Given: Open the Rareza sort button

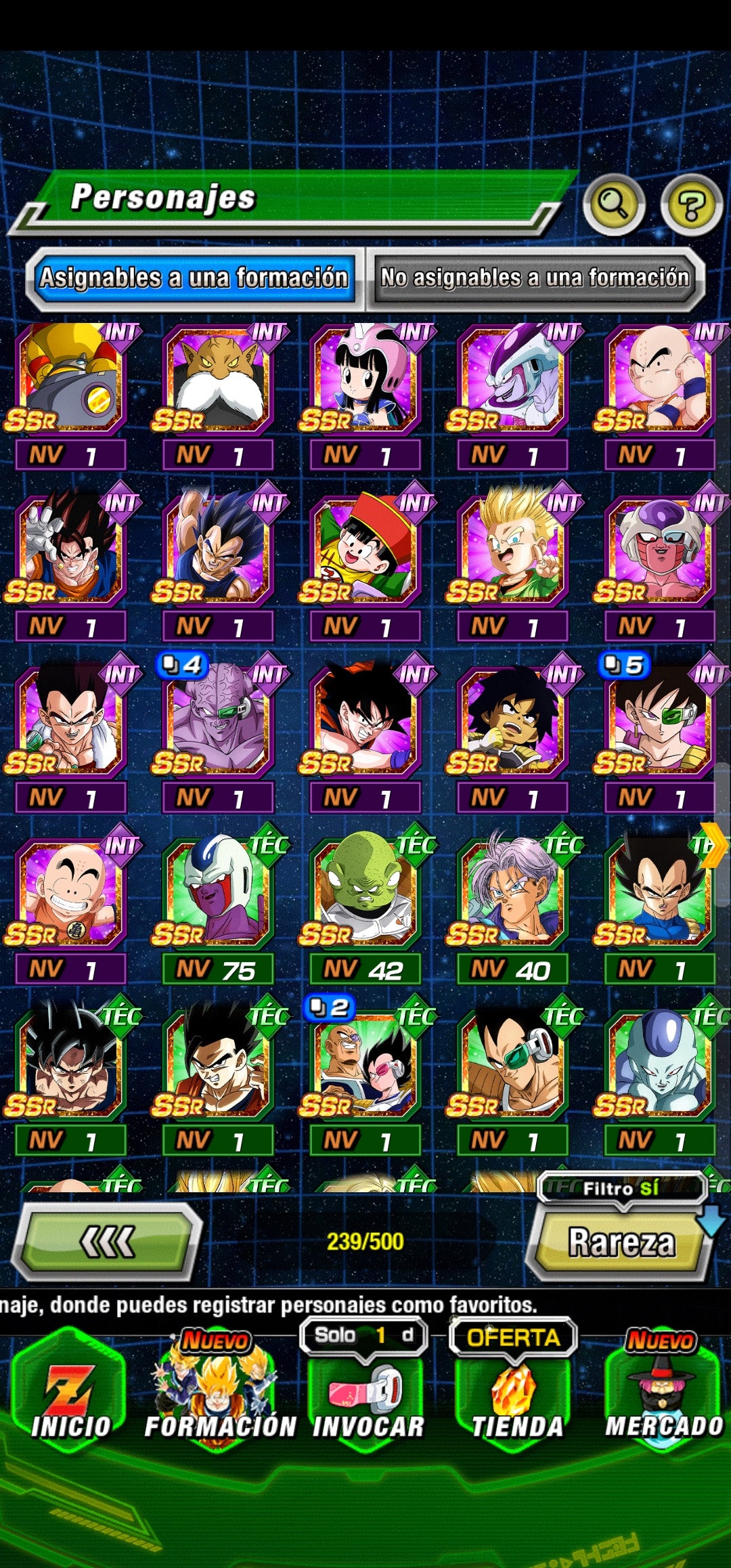Looking at the screenshot, I should [x=621, y=1243].
